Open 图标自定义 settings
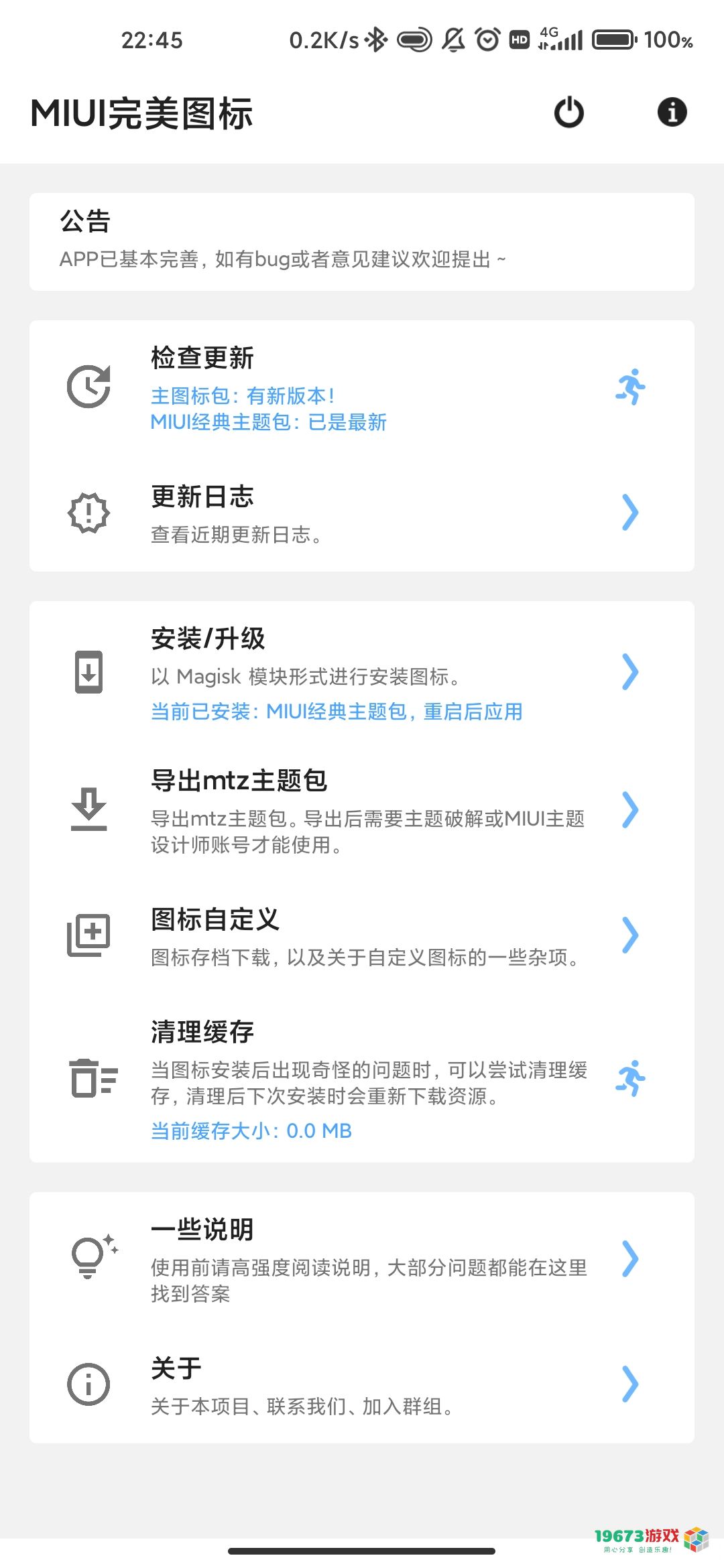The height and width of the screenshot is (1568, 724). coord(362,935)
